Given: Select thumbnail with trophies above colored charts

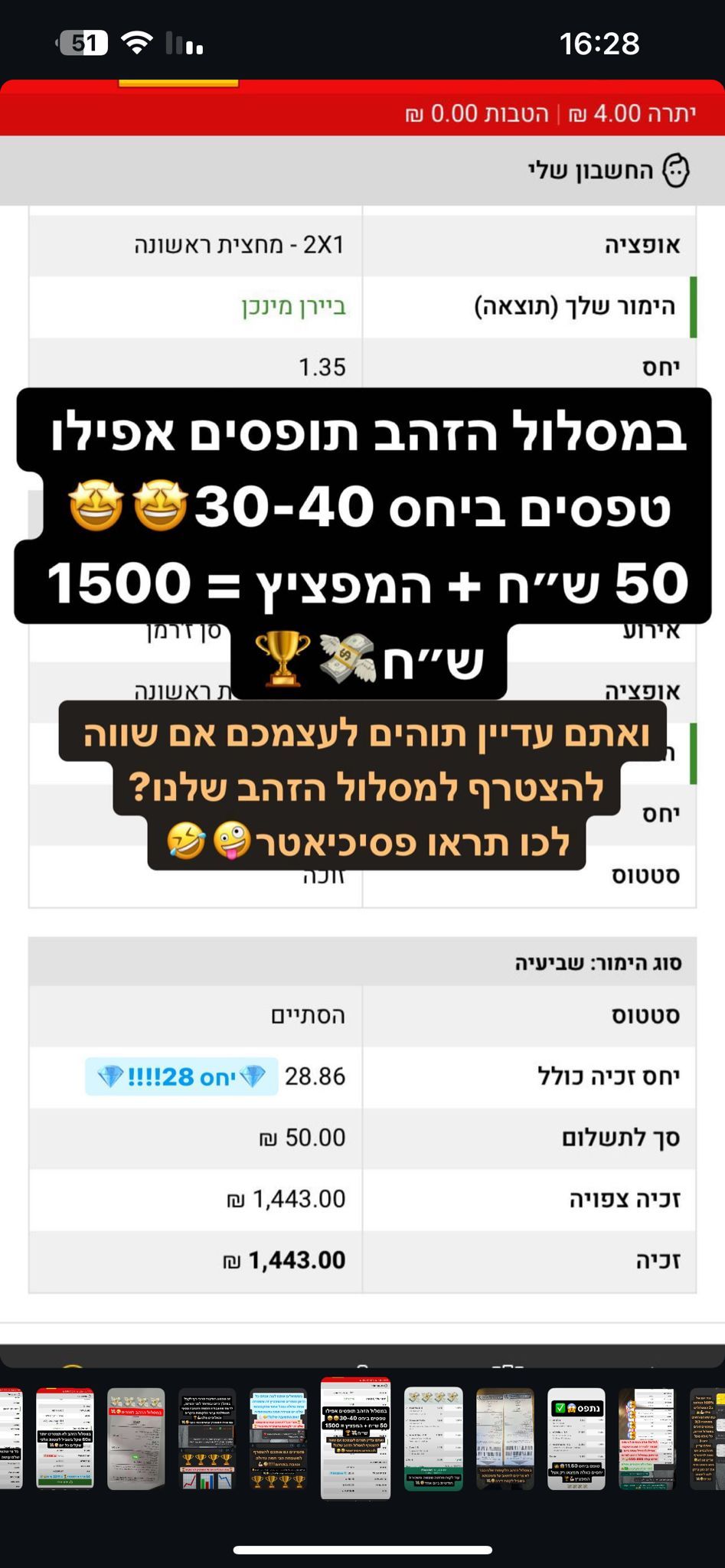Looking at the screenshot, I should click(x=207, y=1439).
